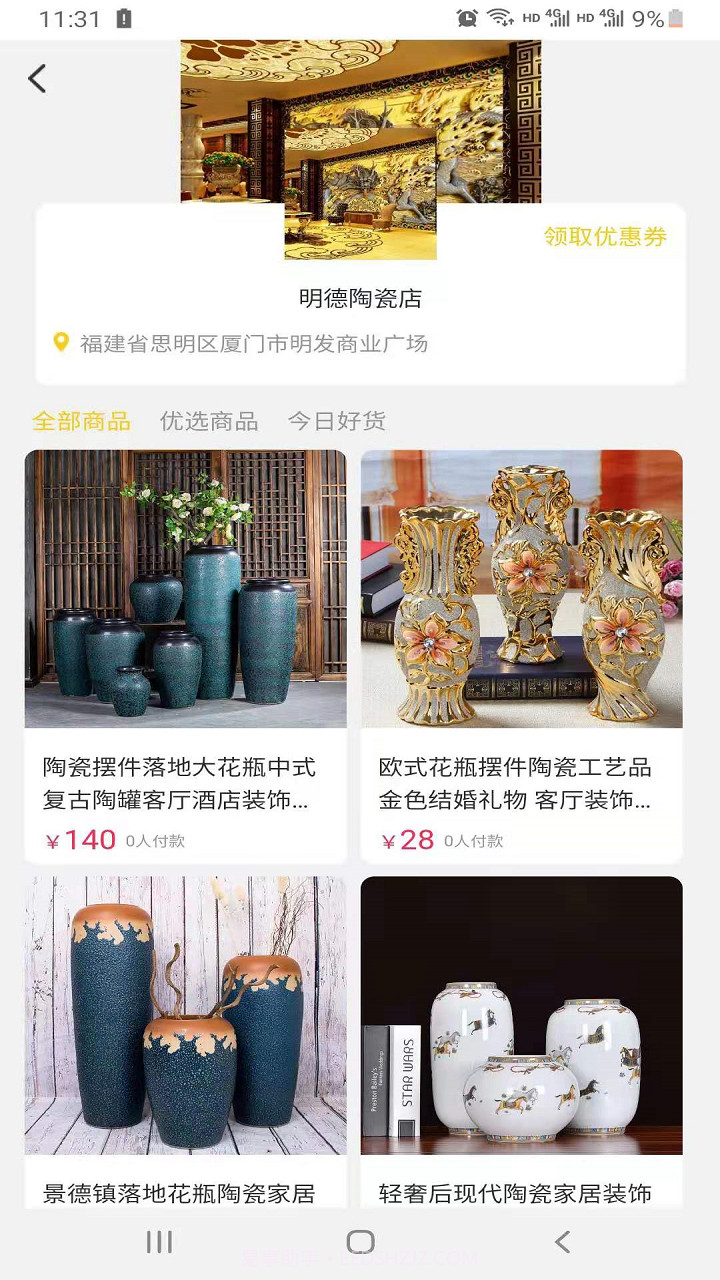Viewport: 720px width, 1280px height.
Task: Tap the Wi-Fi icon in status bar
Action: 495,16
